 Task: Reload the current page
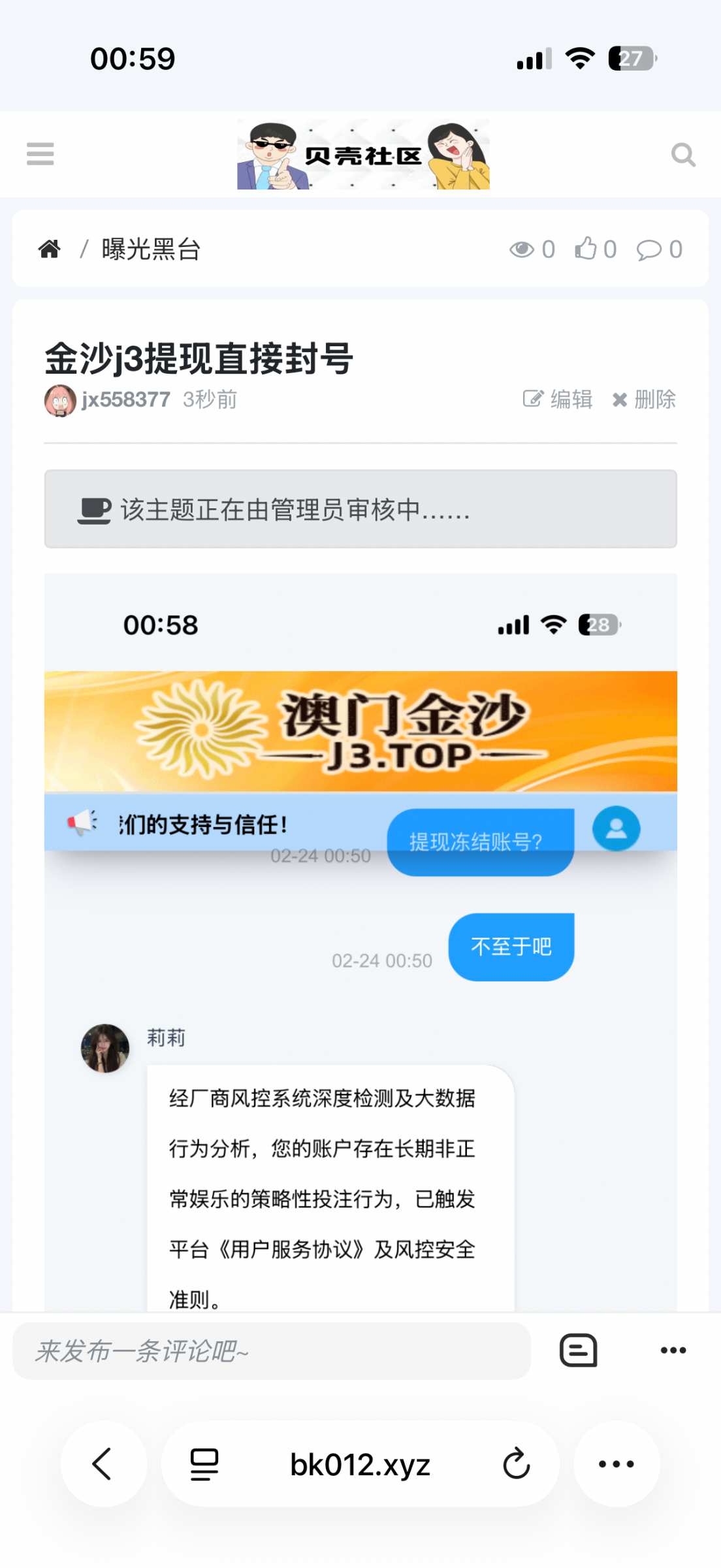[516, 1463]
